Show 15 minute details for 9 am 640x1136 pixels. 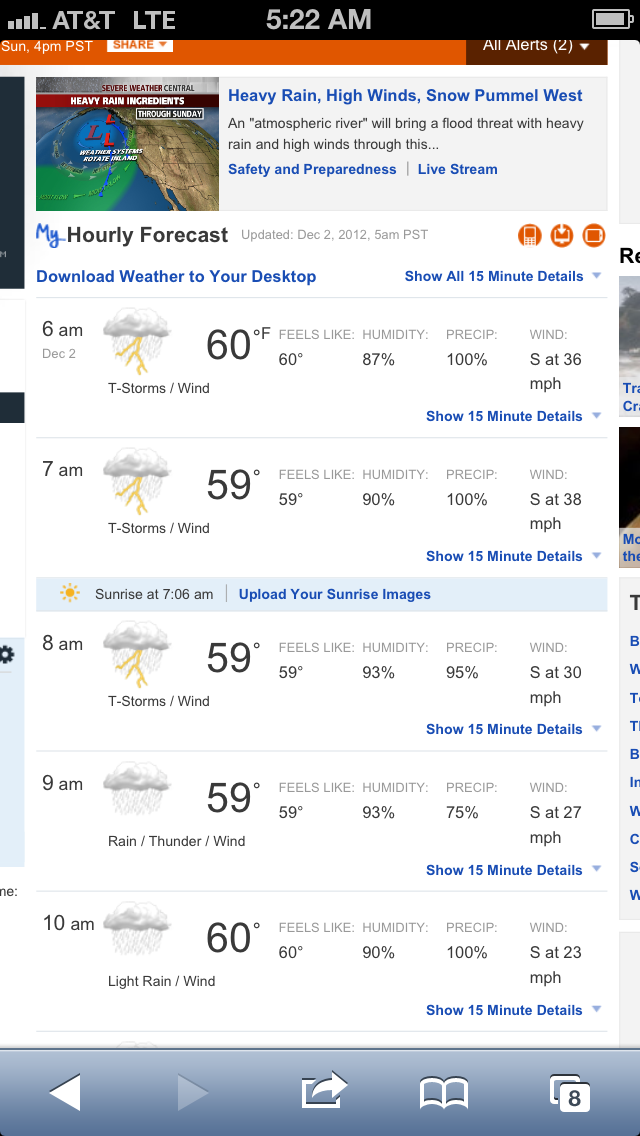coord(514,869)
